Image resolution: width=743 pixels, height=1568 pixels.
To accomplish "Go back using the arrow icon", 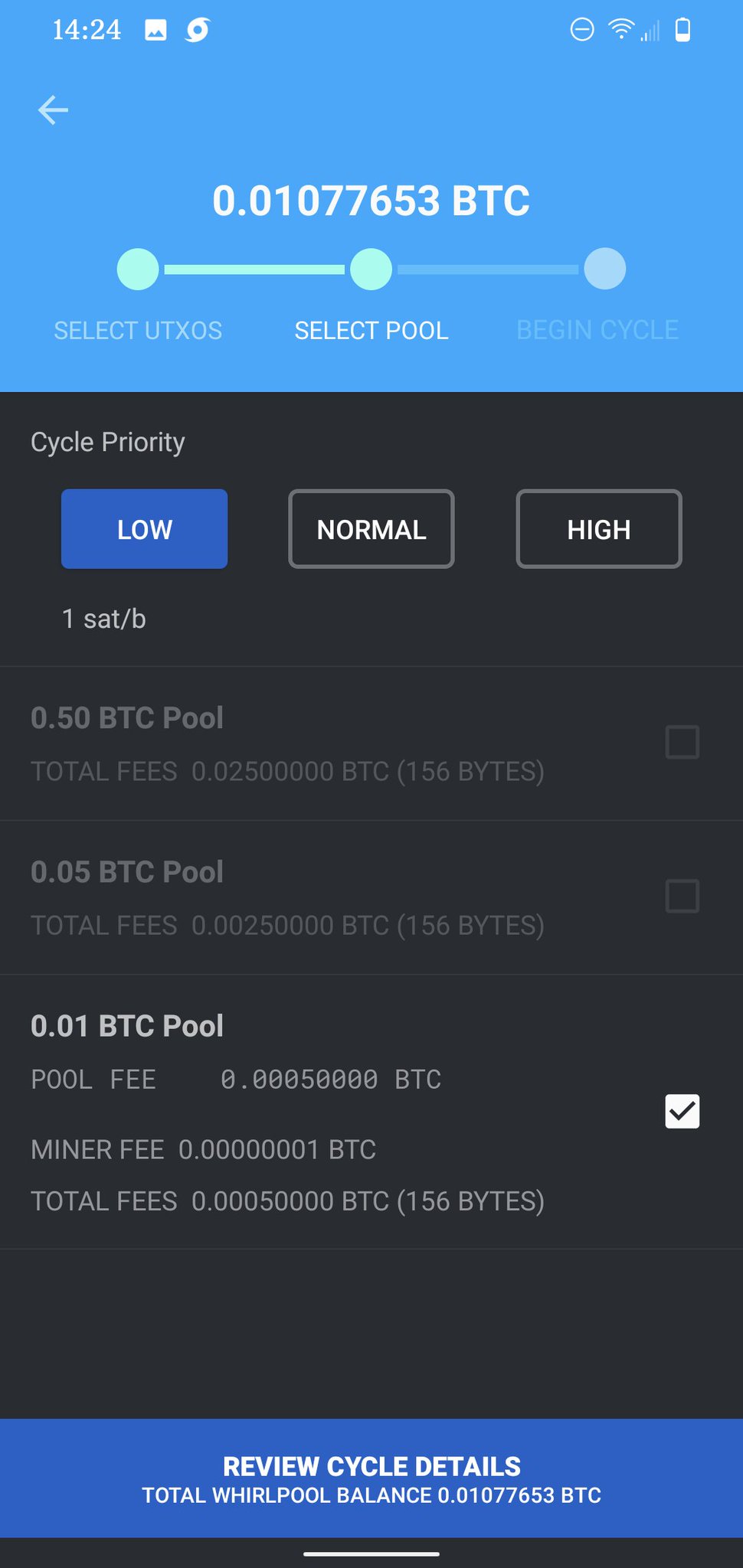I will pyautogui.click(x=53, y=110).
